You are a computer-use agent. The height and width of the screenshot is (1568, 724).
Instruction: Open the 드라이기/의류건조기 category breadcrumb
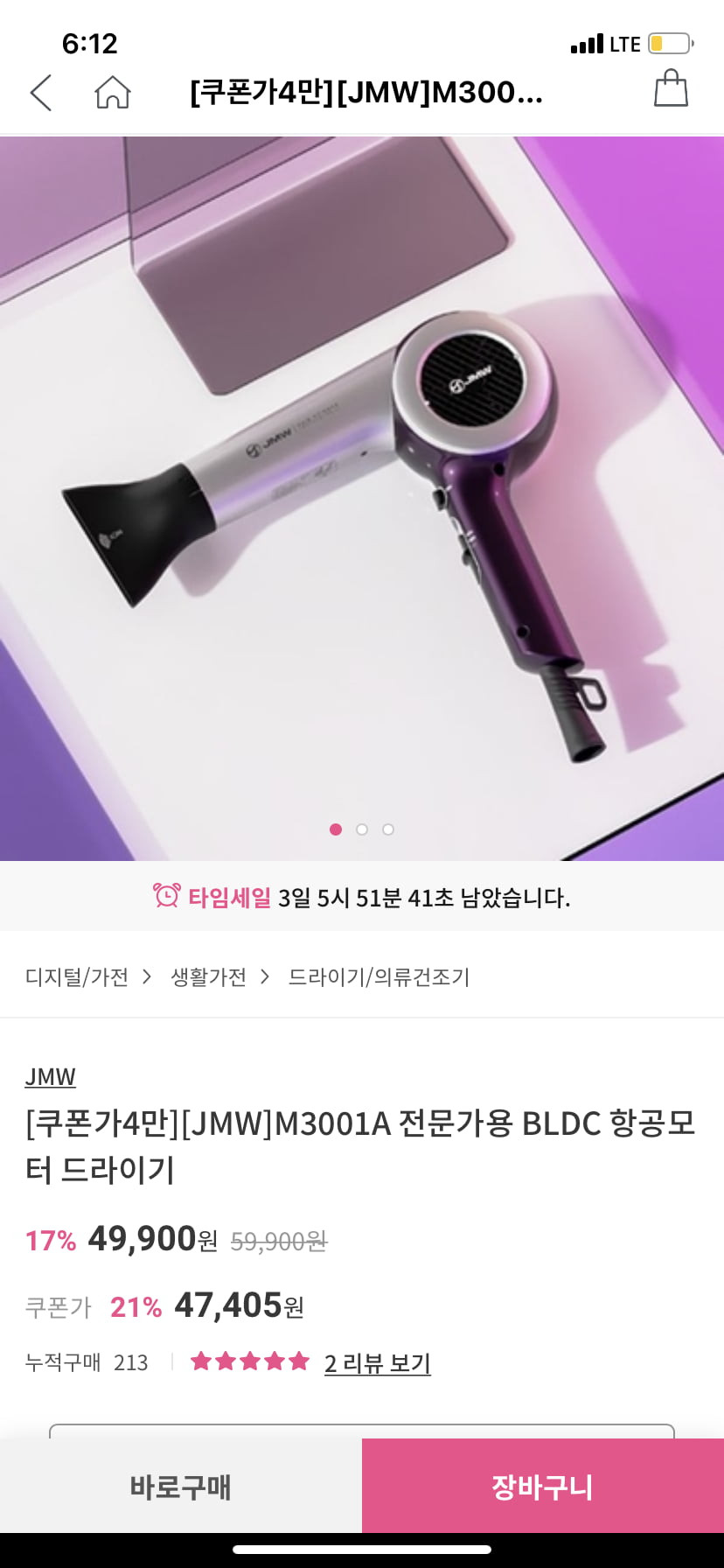tap(379, 976)
